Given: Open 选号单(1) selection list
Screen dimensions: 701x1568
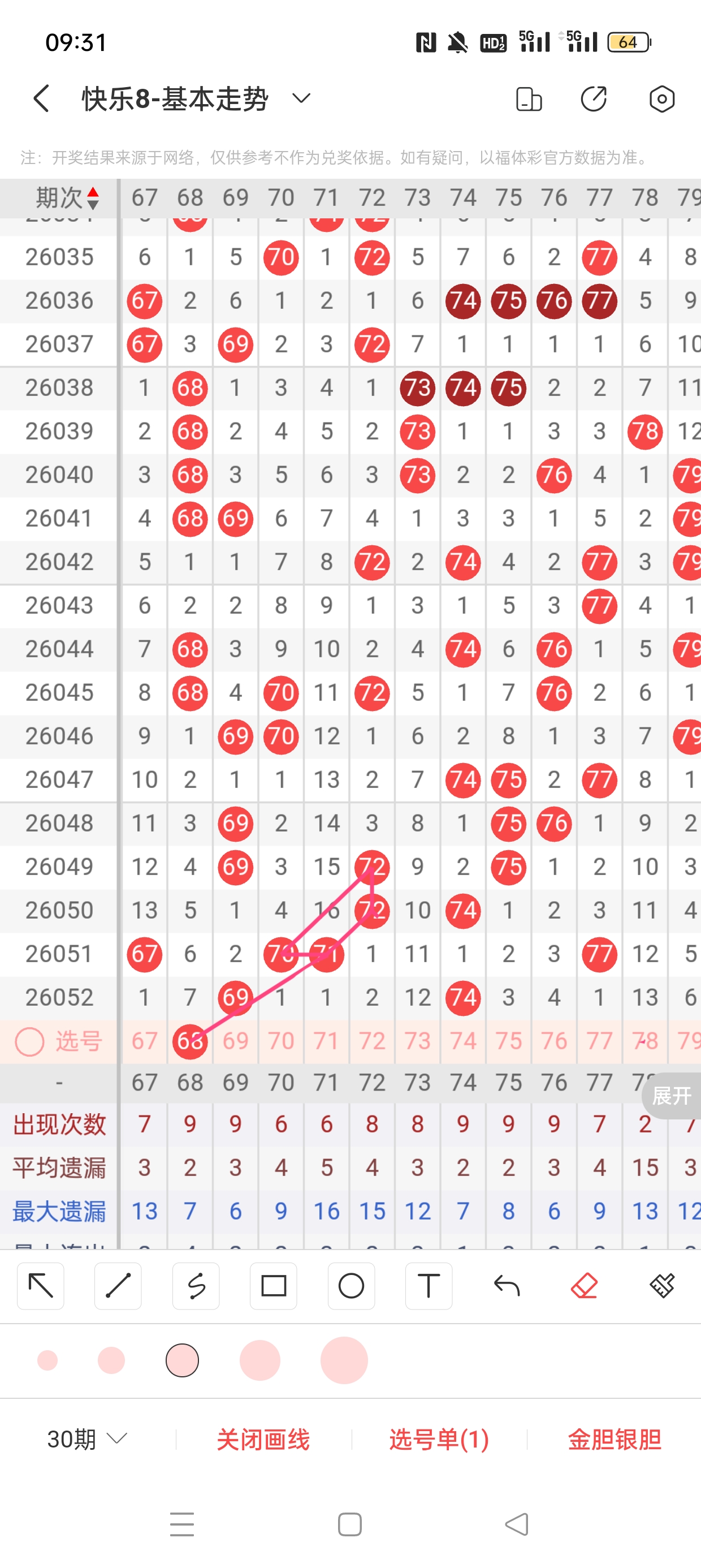Looking at the screenshot, I should pyautogui.click(x=439, y=1439).
